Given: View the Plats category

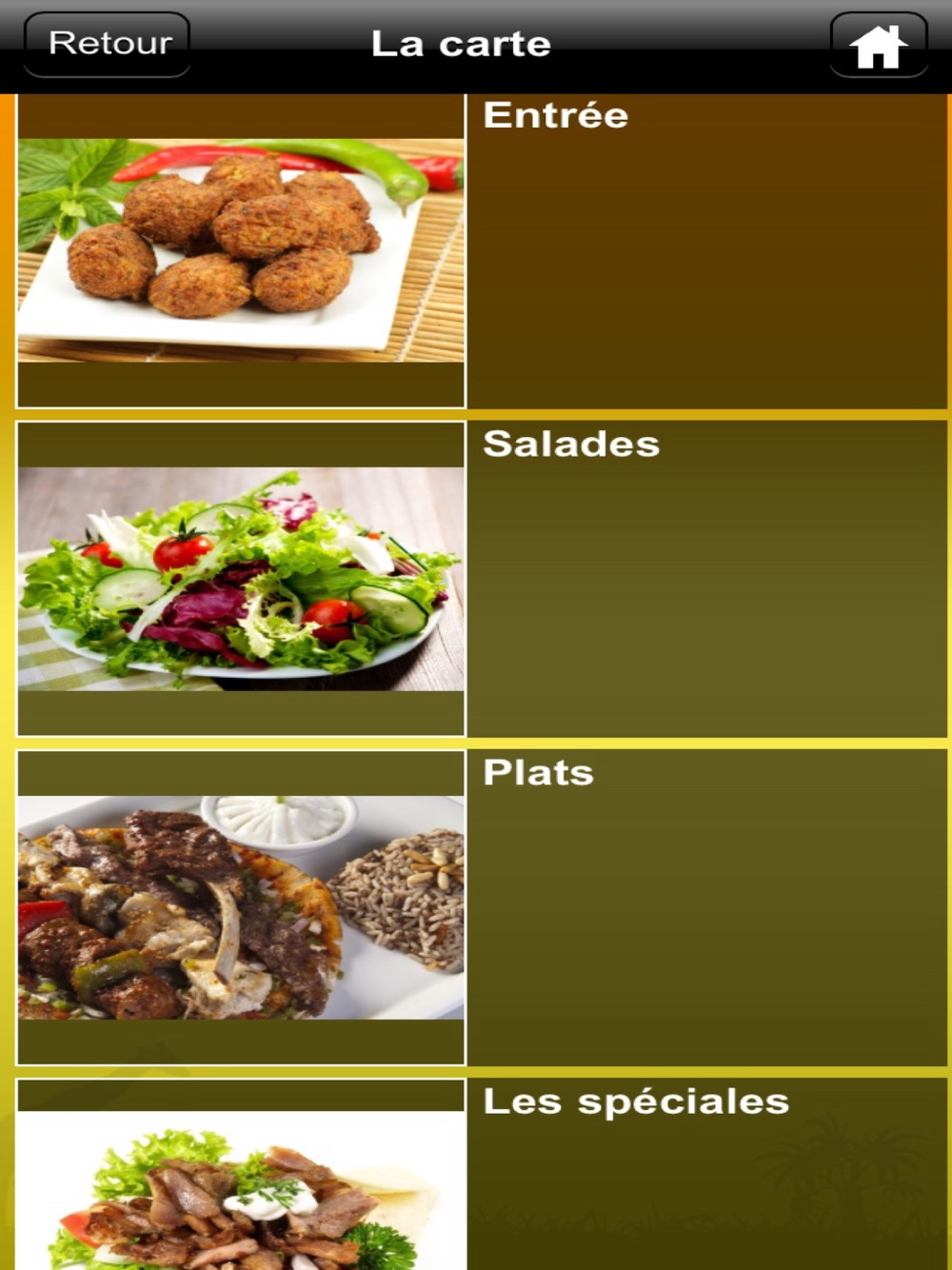Looking at the screenshot, I should 482,907.
